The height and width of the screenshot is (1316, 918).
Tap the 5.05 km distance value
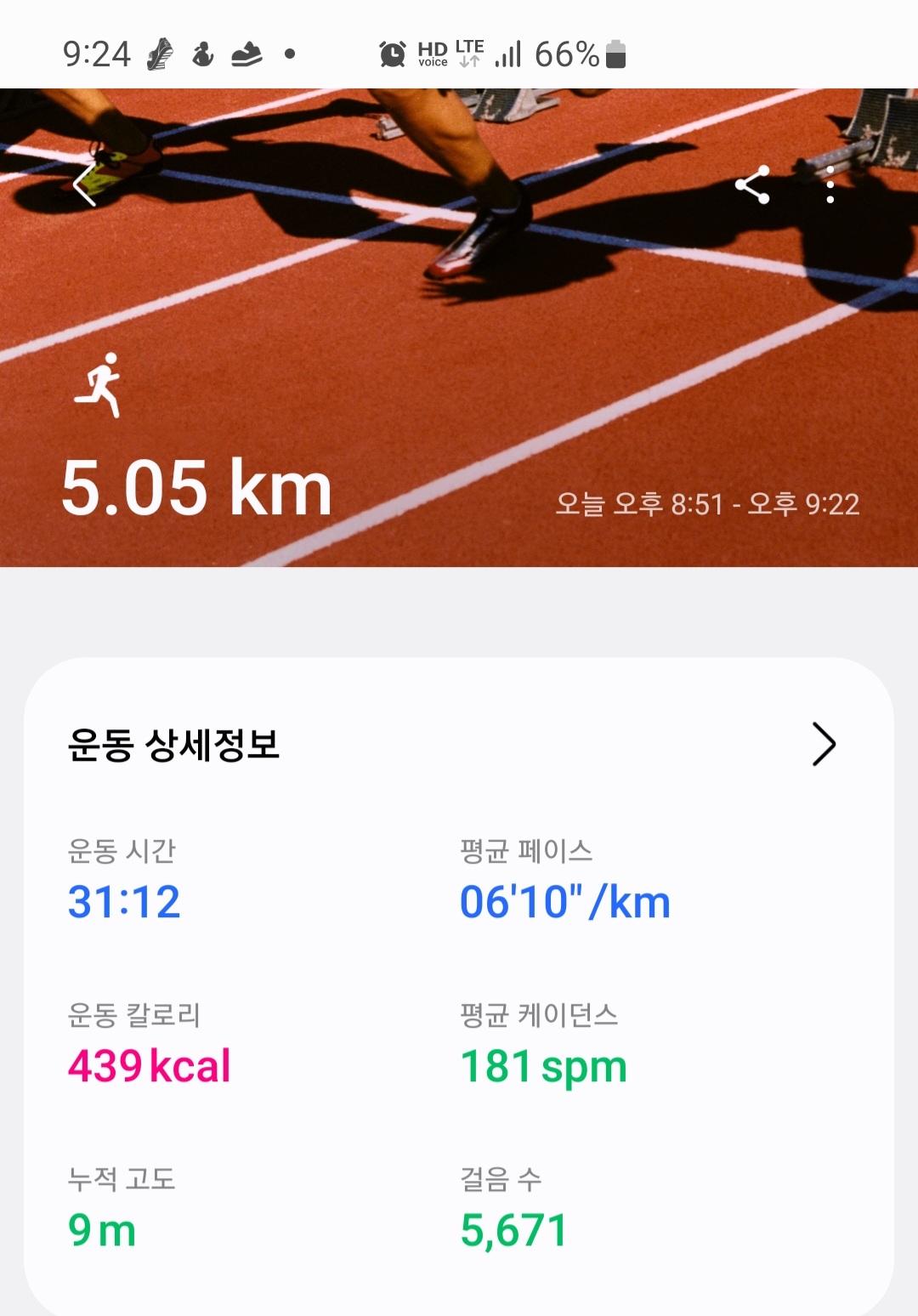point(197,489)
